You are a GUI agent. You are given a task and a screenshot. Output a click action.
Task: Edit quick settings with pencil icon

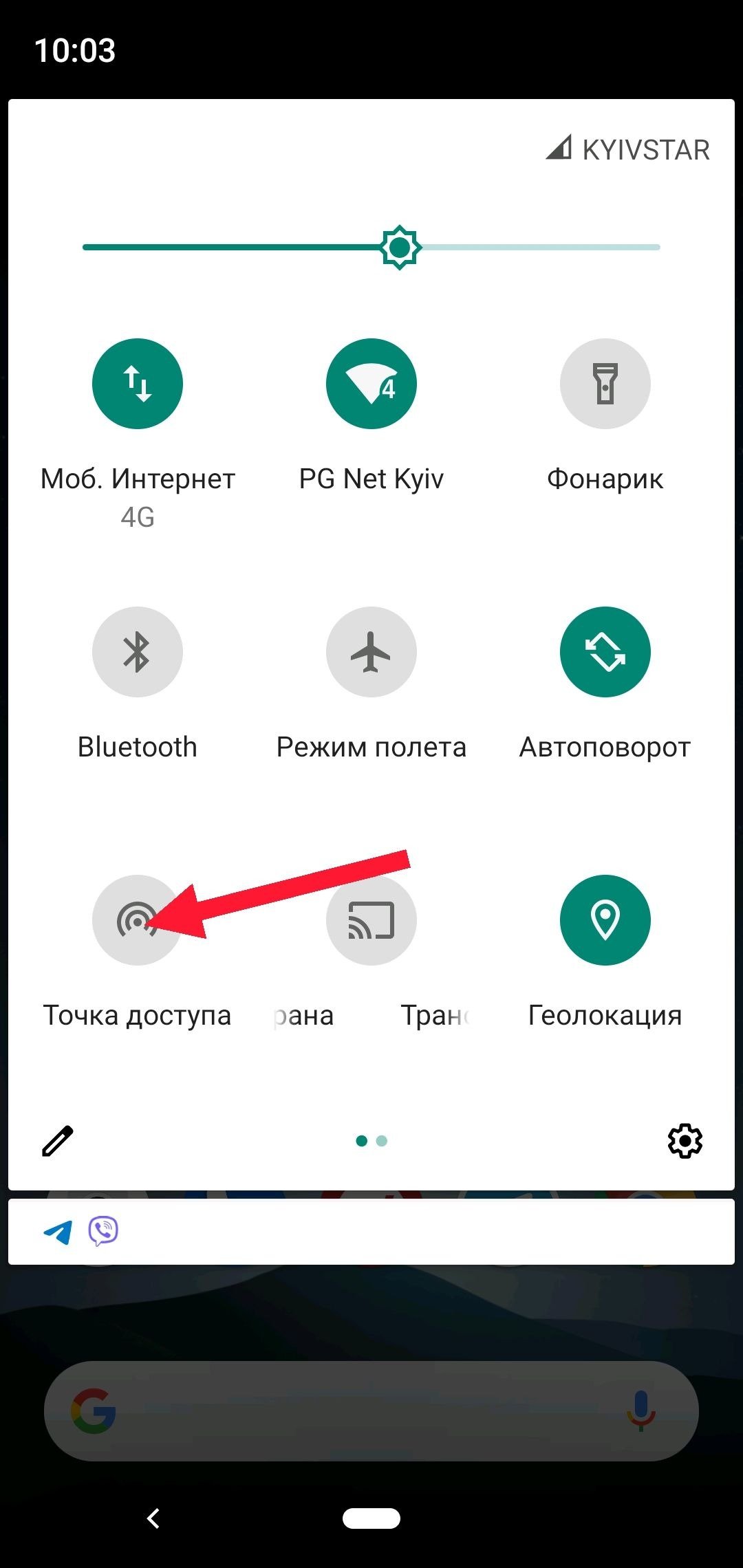58,1141
